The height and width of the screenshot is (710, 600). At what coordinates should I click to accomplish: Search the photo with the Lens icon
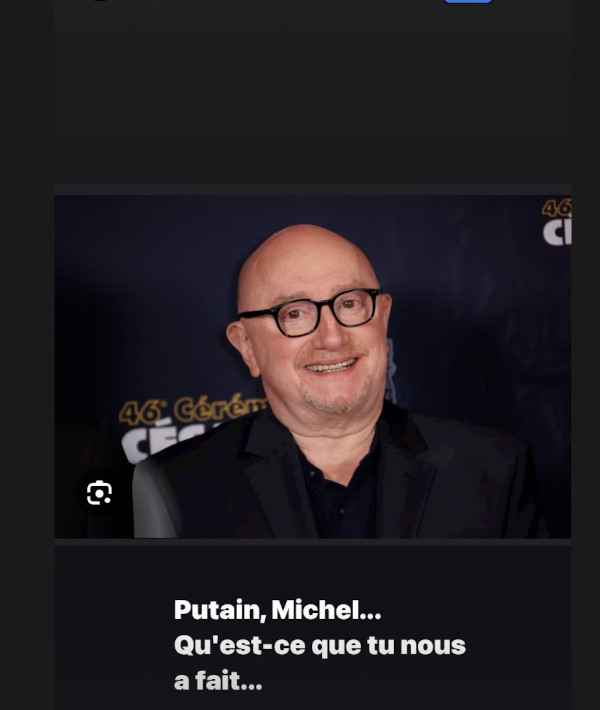coord(99,493)
